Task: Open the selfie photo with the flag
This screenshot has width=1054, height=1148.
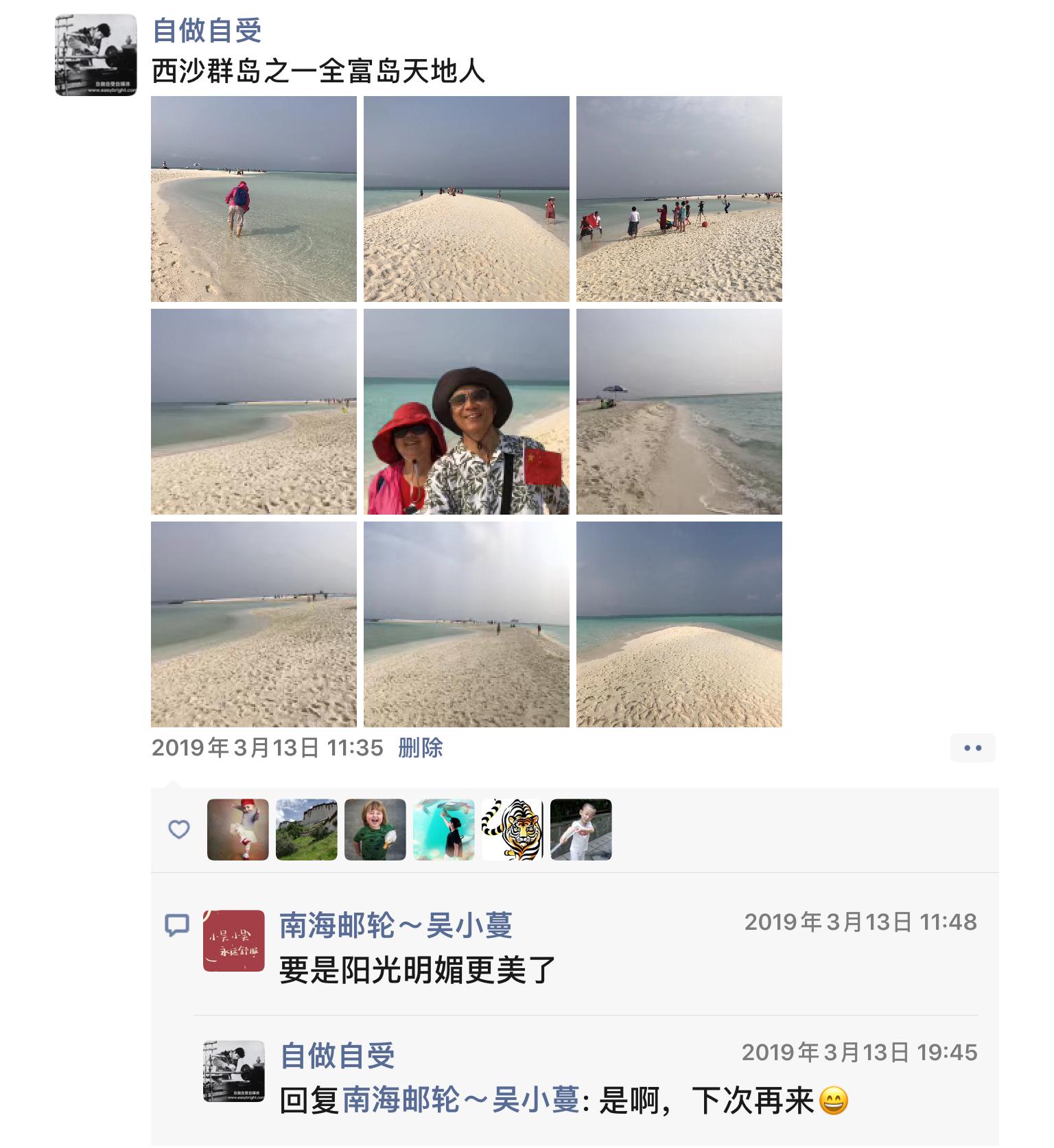Action: (466, 412)
